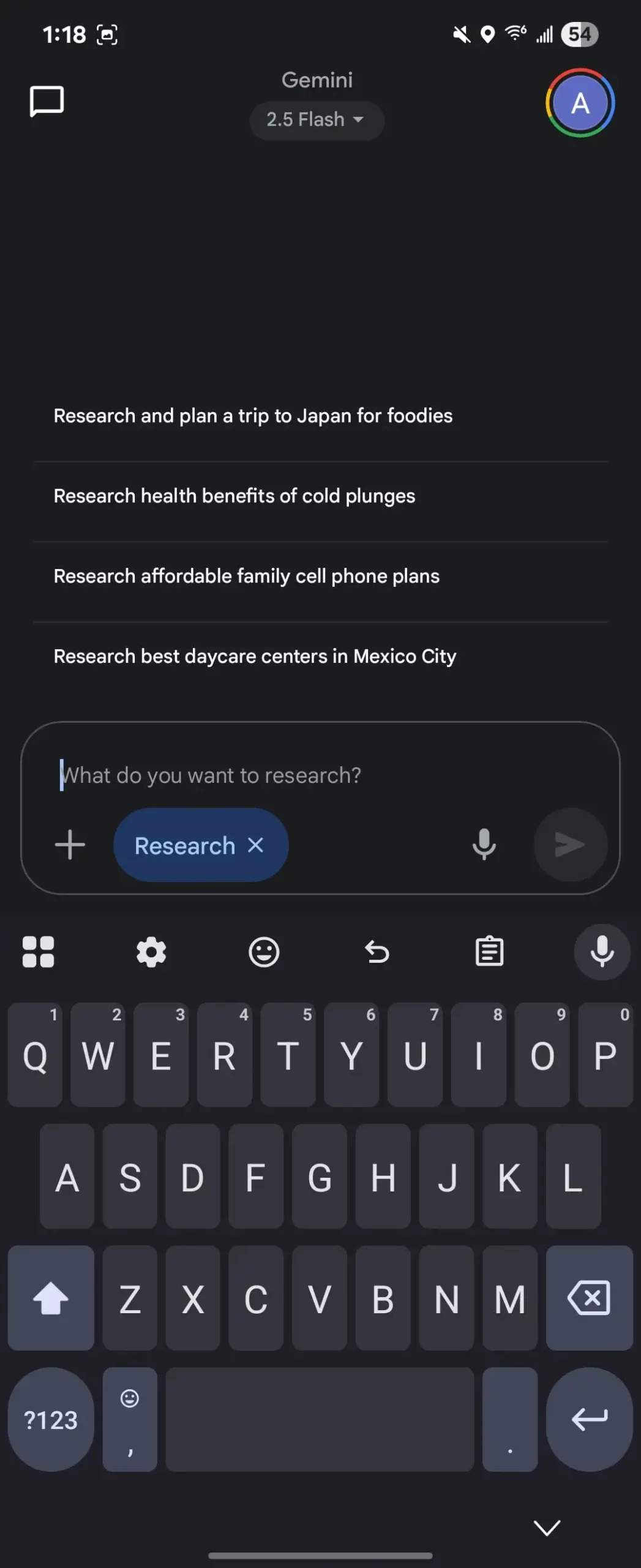Select the daycare centers in Mexico City suggestion
Screen dimensions: 641x1568
(x=255, y=657)
